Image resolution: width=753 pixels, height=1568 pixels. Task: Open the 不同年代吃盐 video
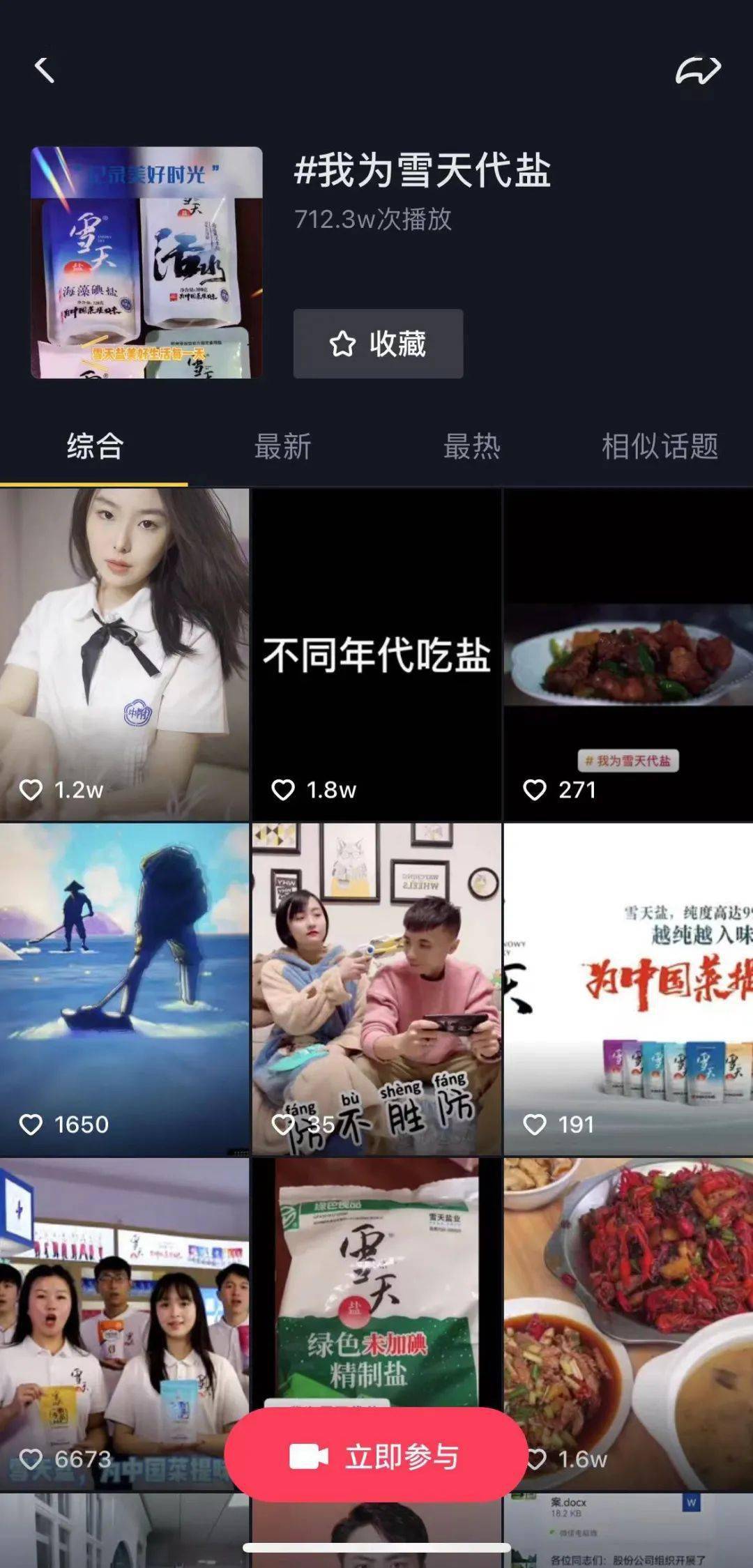coord(376,655)
